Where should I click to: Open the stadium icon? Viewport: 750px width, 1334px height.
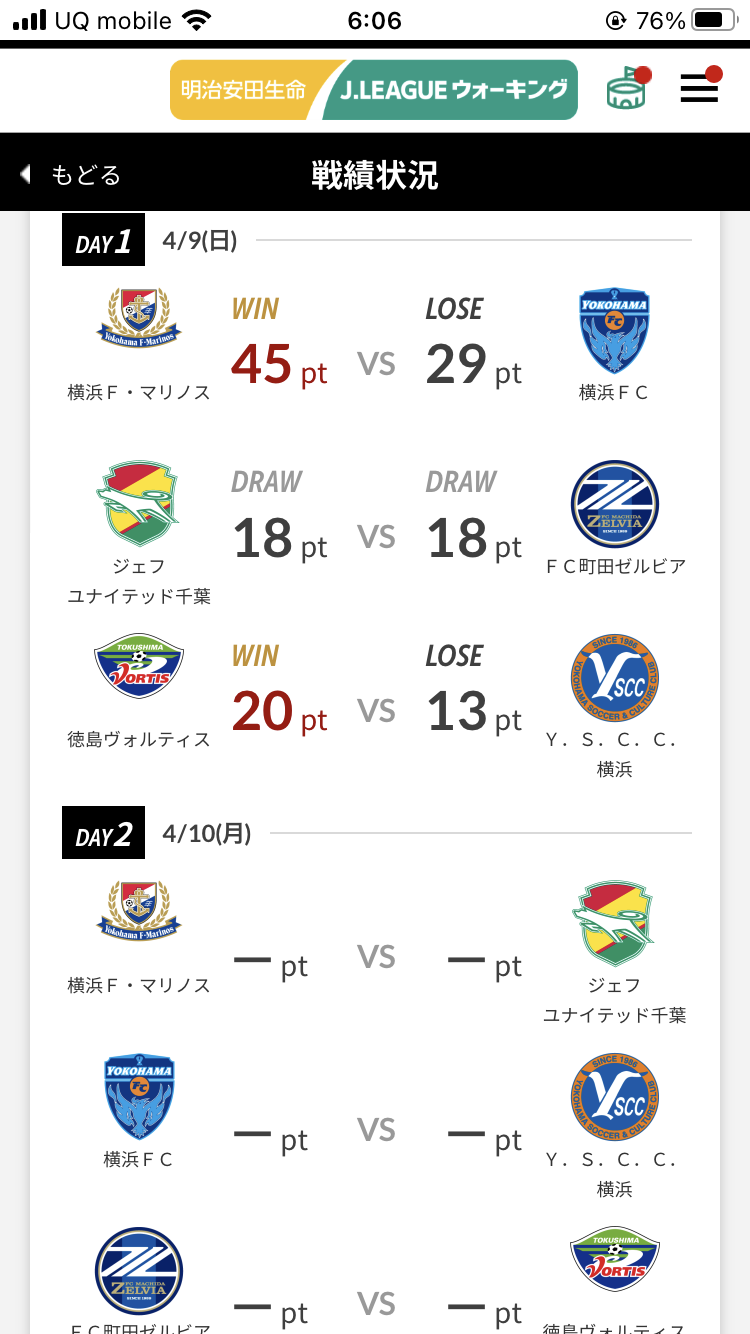pos(626,90)
